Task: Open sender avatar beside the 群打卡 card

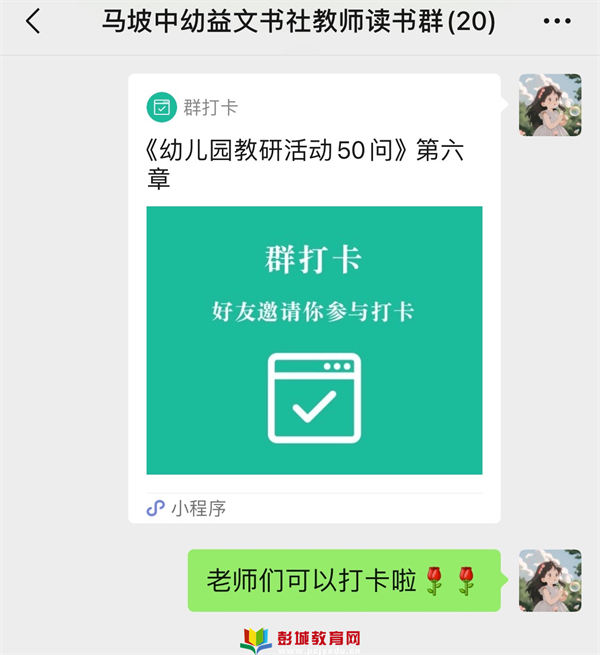Action: pyautogui.click(x=549, y=105)
